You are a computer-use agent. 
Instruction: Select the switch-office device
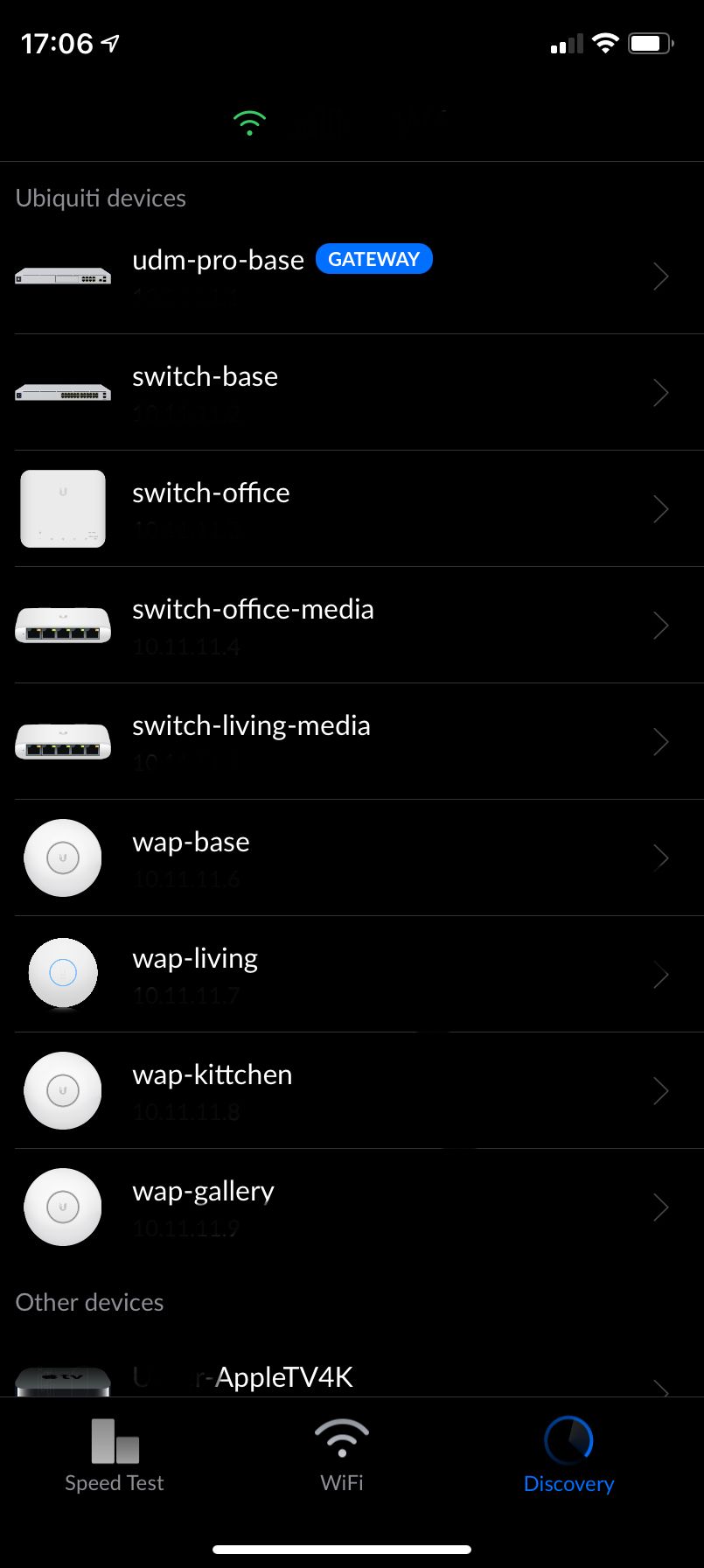(x=350, y=508)
